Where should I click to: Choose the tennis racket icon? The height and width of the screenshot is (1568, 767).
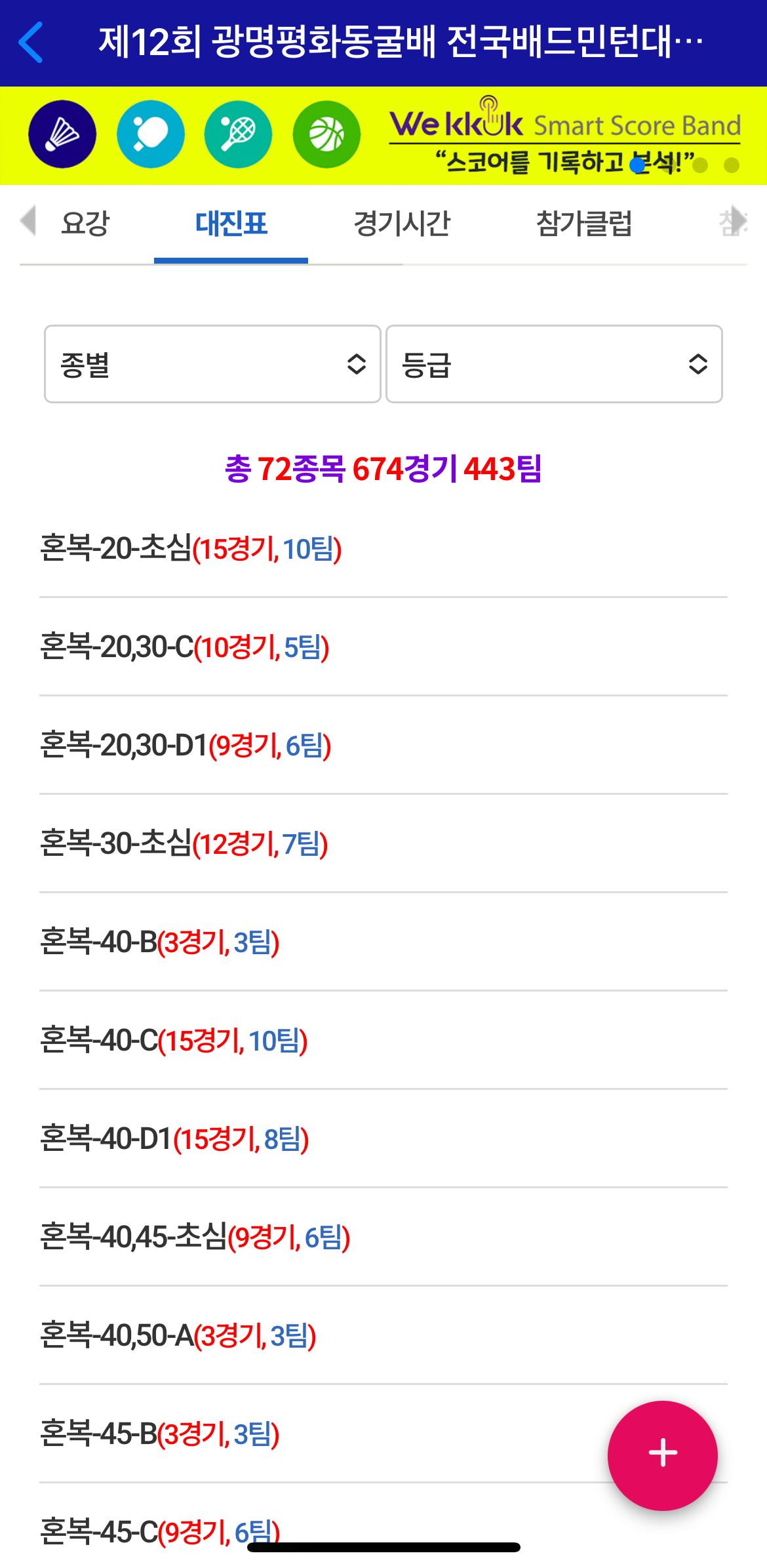pos(238,134)
